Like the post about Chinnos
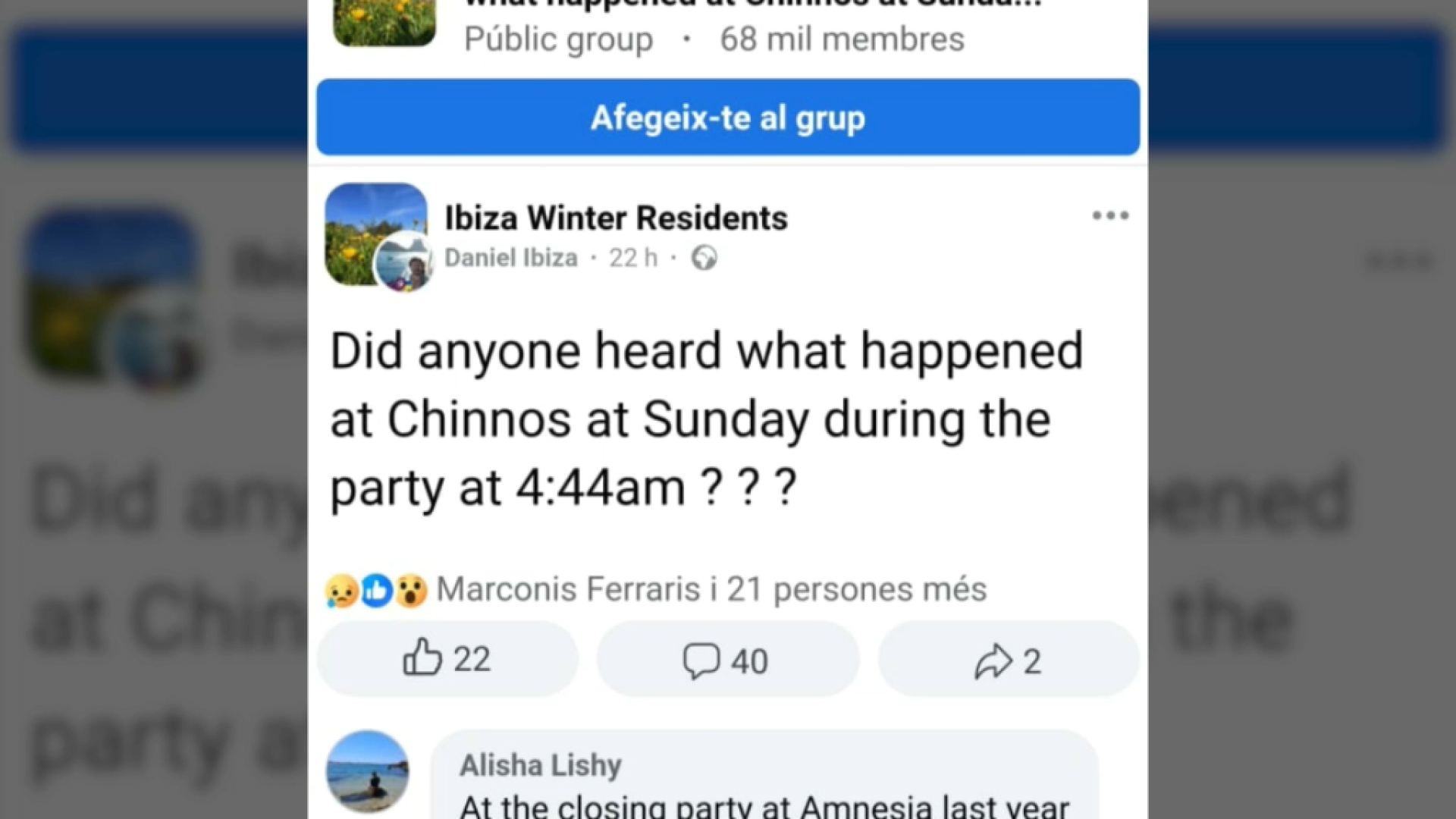Screen dimensions: 1456x819 click(447, 659)
